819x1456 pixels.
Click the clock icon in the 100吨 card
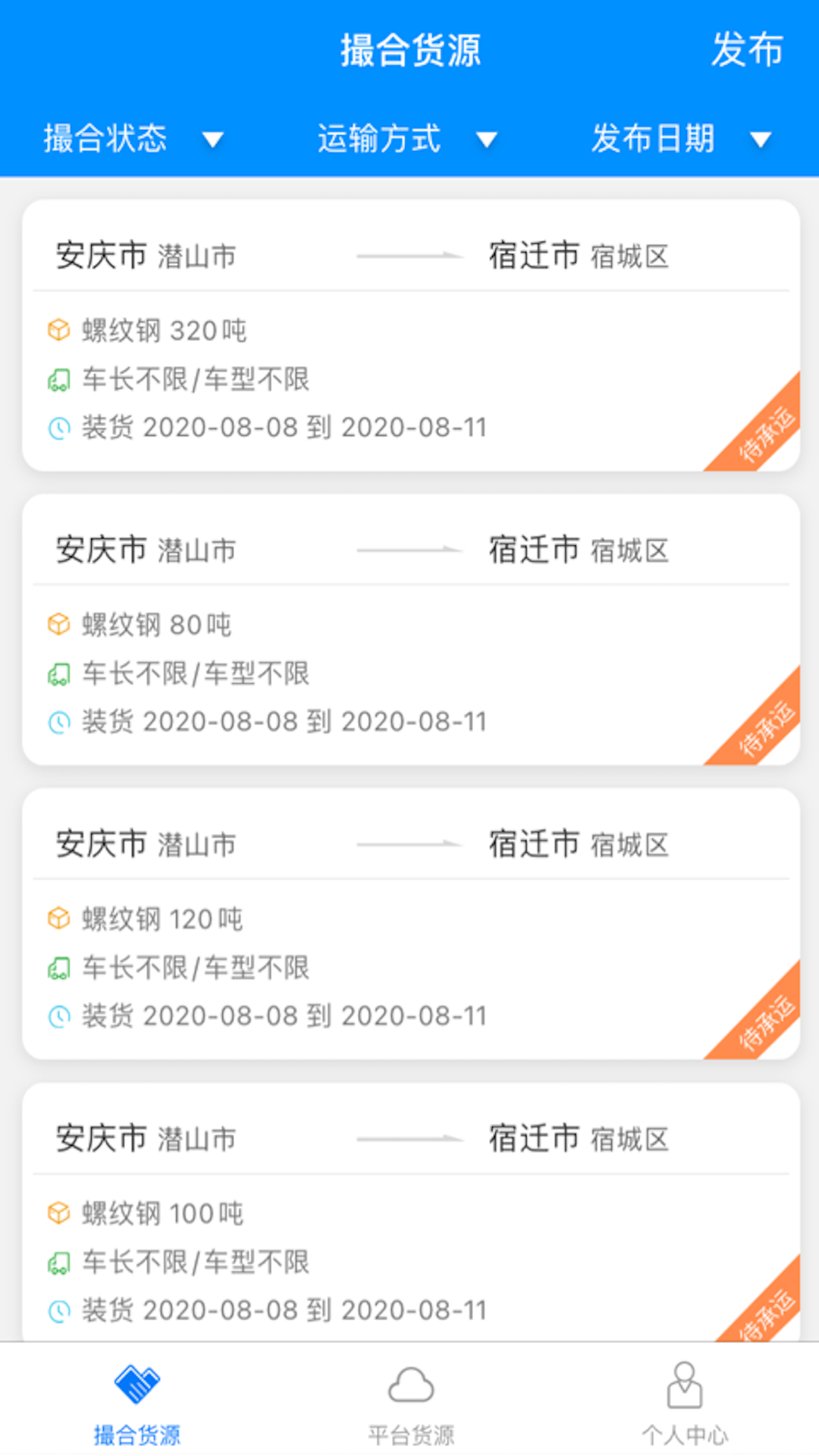tap(59, 1310)
